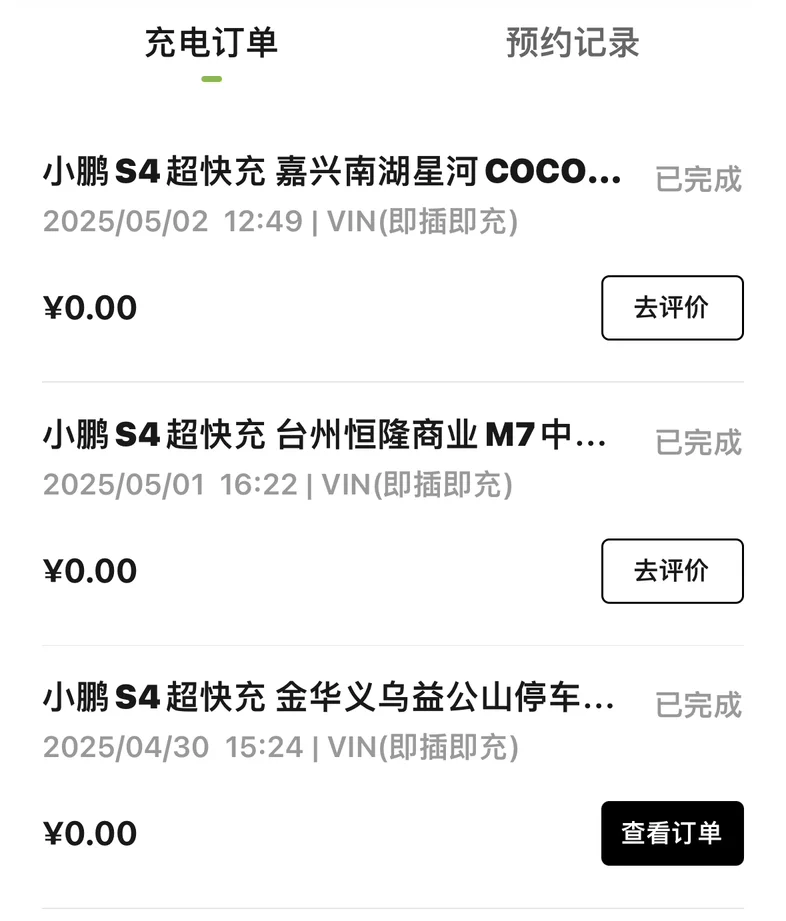
Task: Tap 查看订单 for the 金华义乌 order
Action: (x=671, y=833)
